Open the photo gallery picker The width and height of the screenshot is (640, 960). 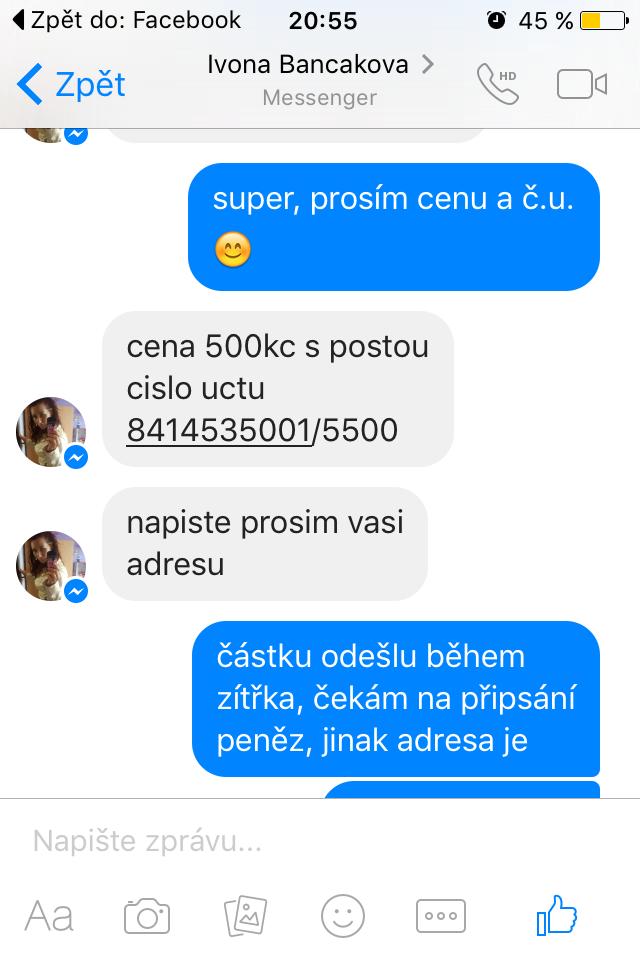tap(245, 915)
